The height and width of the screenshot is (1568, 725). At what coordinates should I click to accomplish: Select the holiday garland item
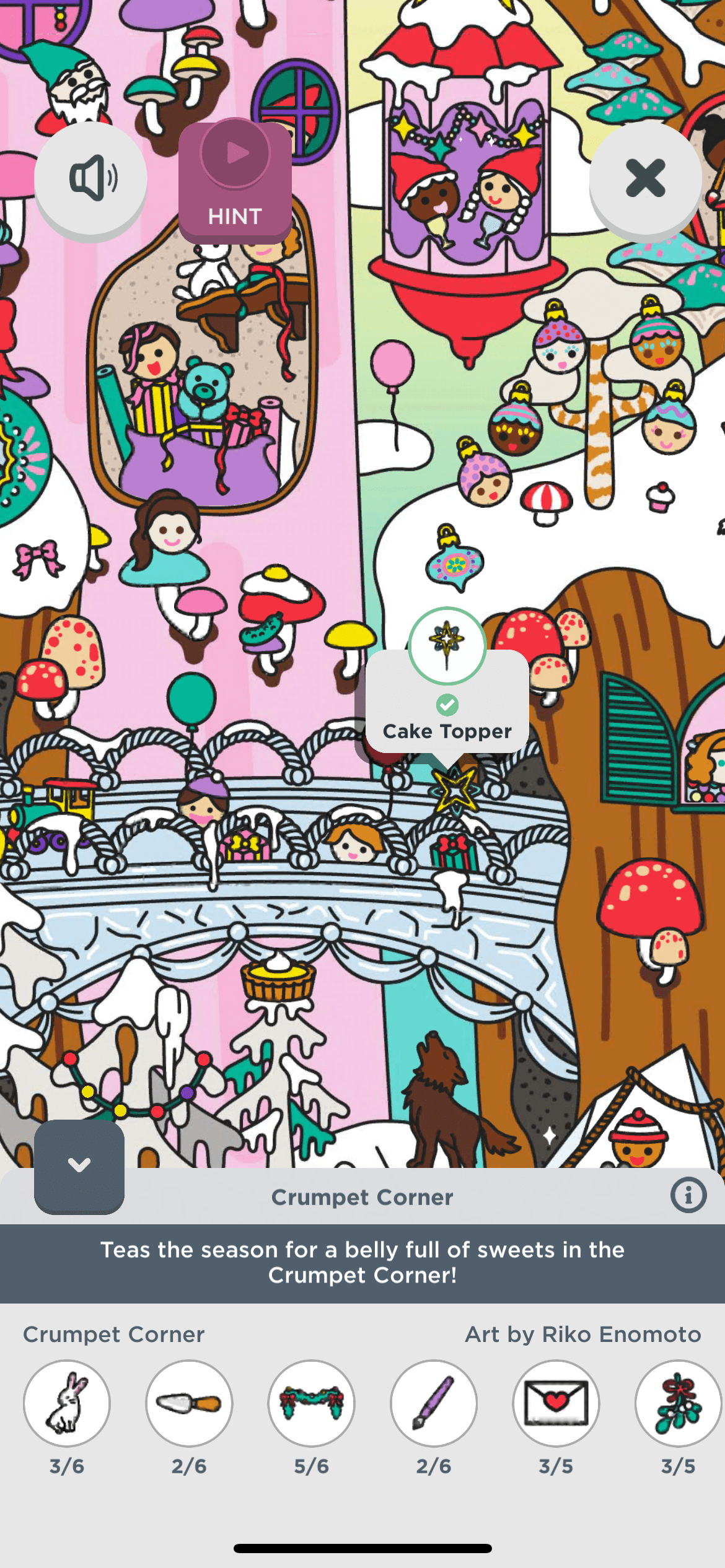(311, 1403)
